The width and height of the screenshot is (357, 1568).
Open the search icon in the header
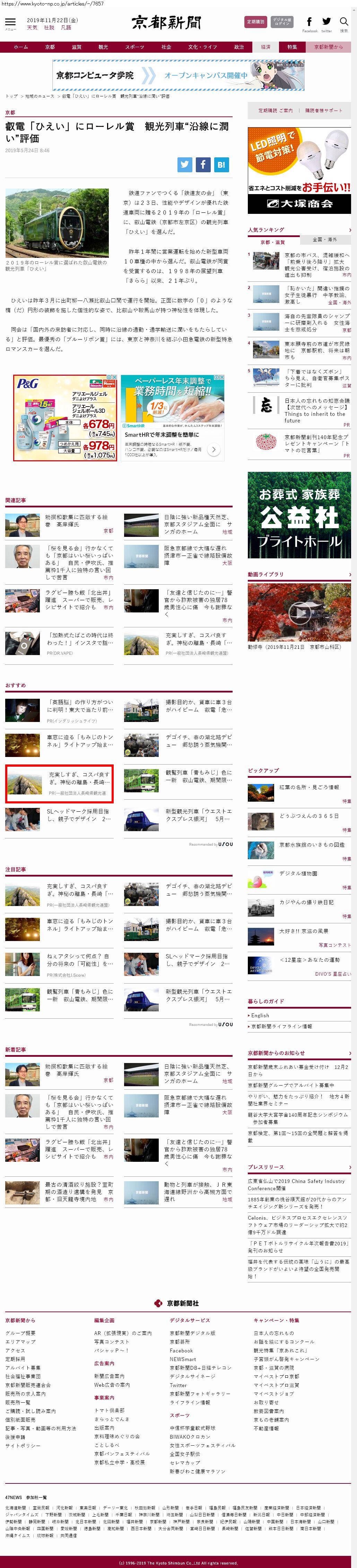[343, 23]
